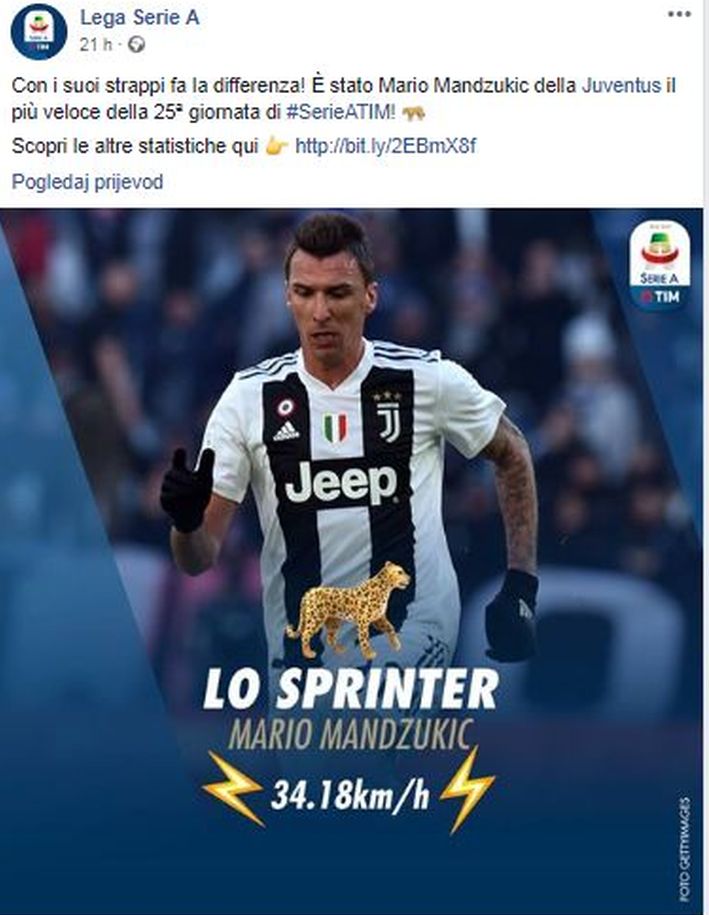Open the Lega Serie A profile picture
The height and width of the screenshot is (915, 709).
click(x=39, y=31)
